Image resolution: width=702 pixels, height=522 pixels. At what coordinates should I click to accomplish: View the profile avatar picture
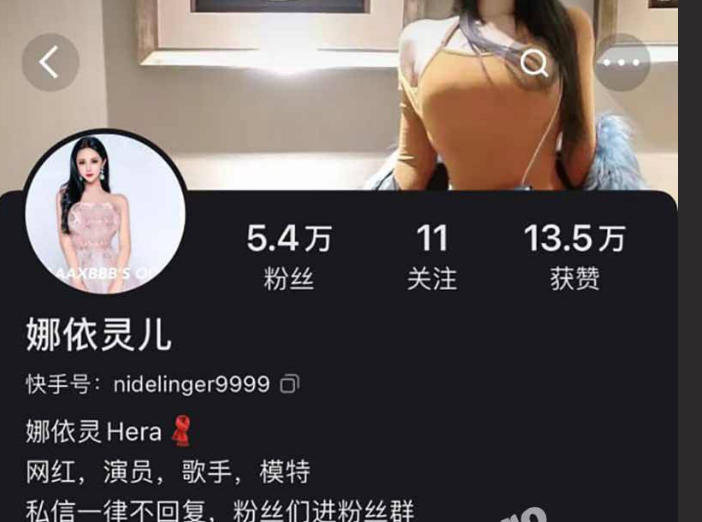coord(105,213)
